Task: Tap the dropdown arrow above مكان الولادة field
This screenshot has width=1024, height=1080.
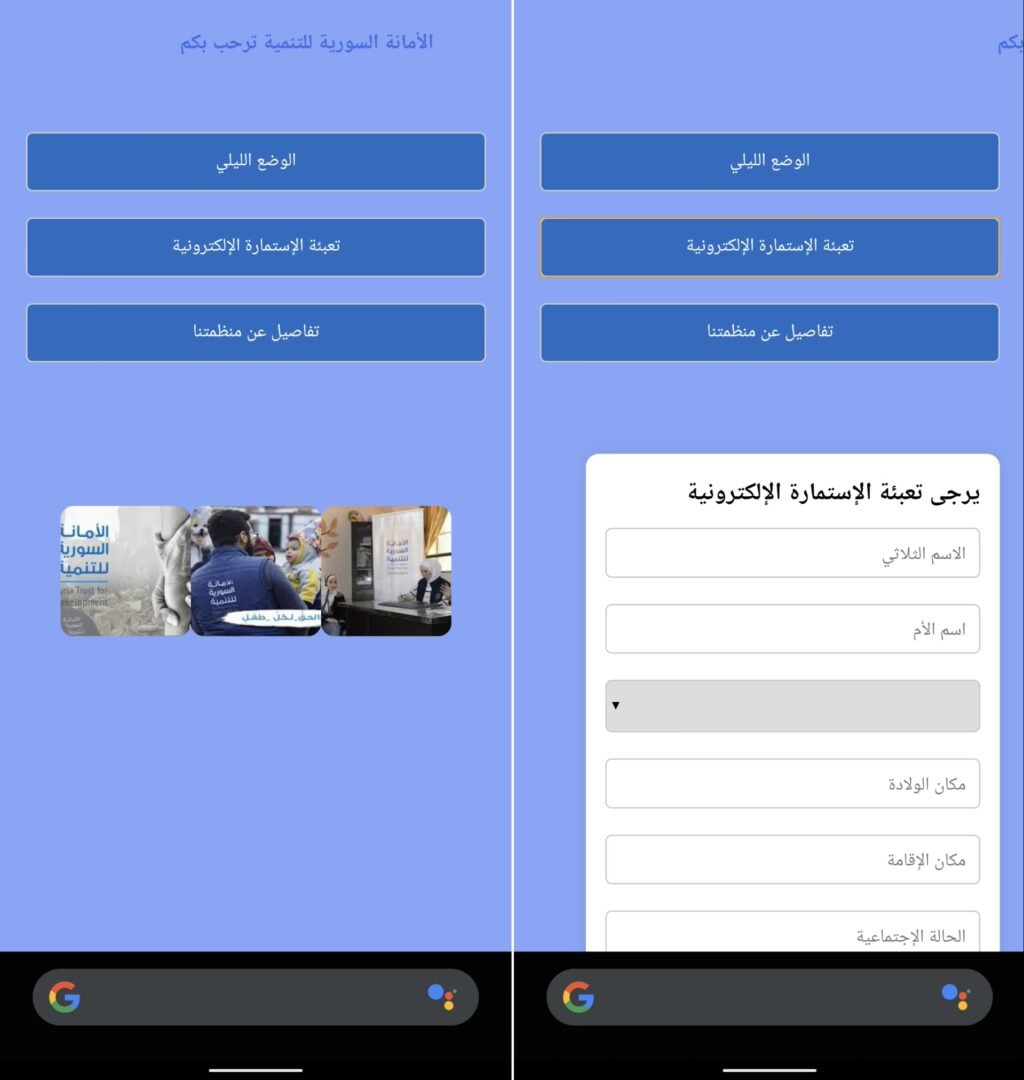Action: point(615,705)
